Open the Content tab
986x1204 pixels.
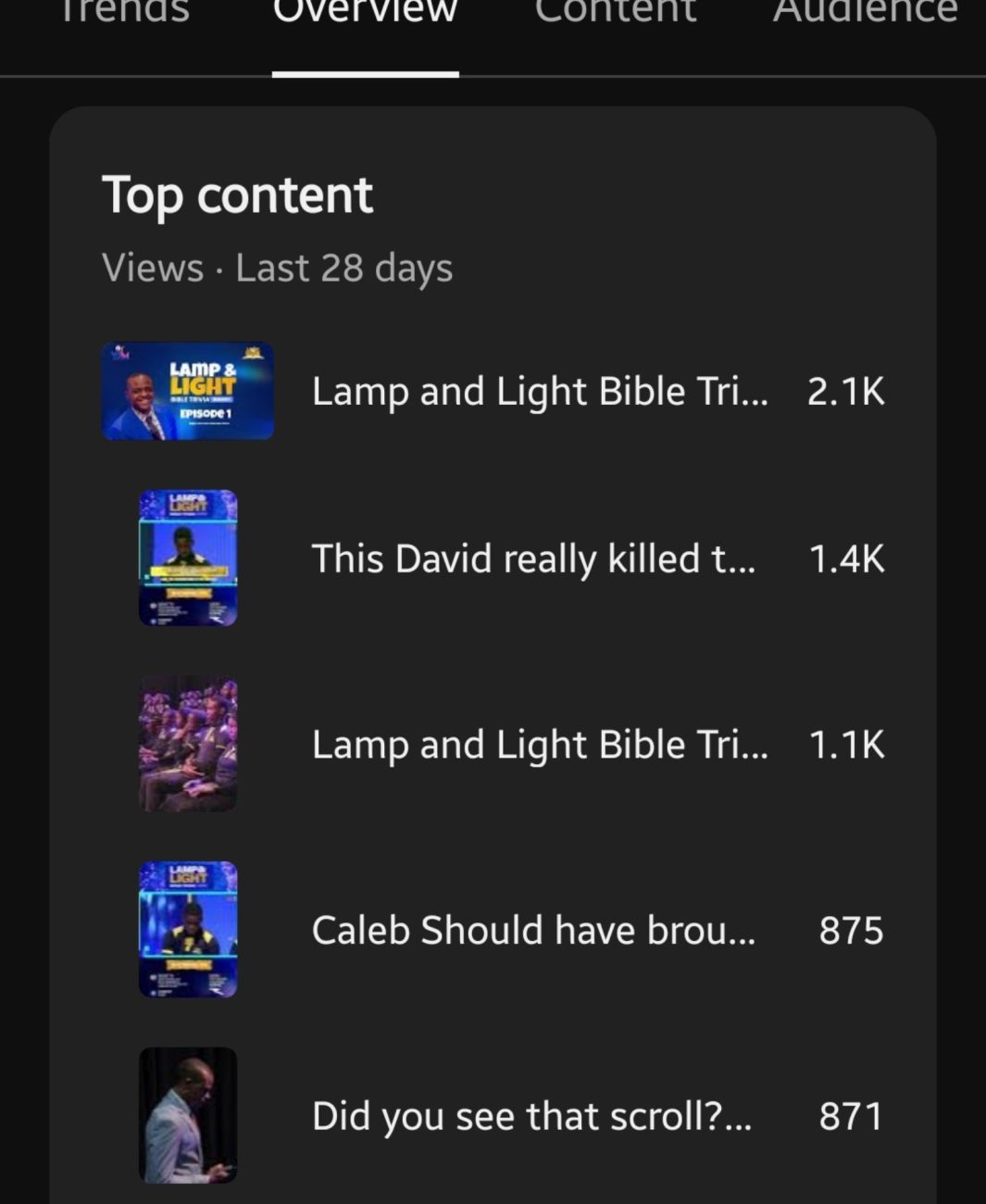tap(616, 13)
